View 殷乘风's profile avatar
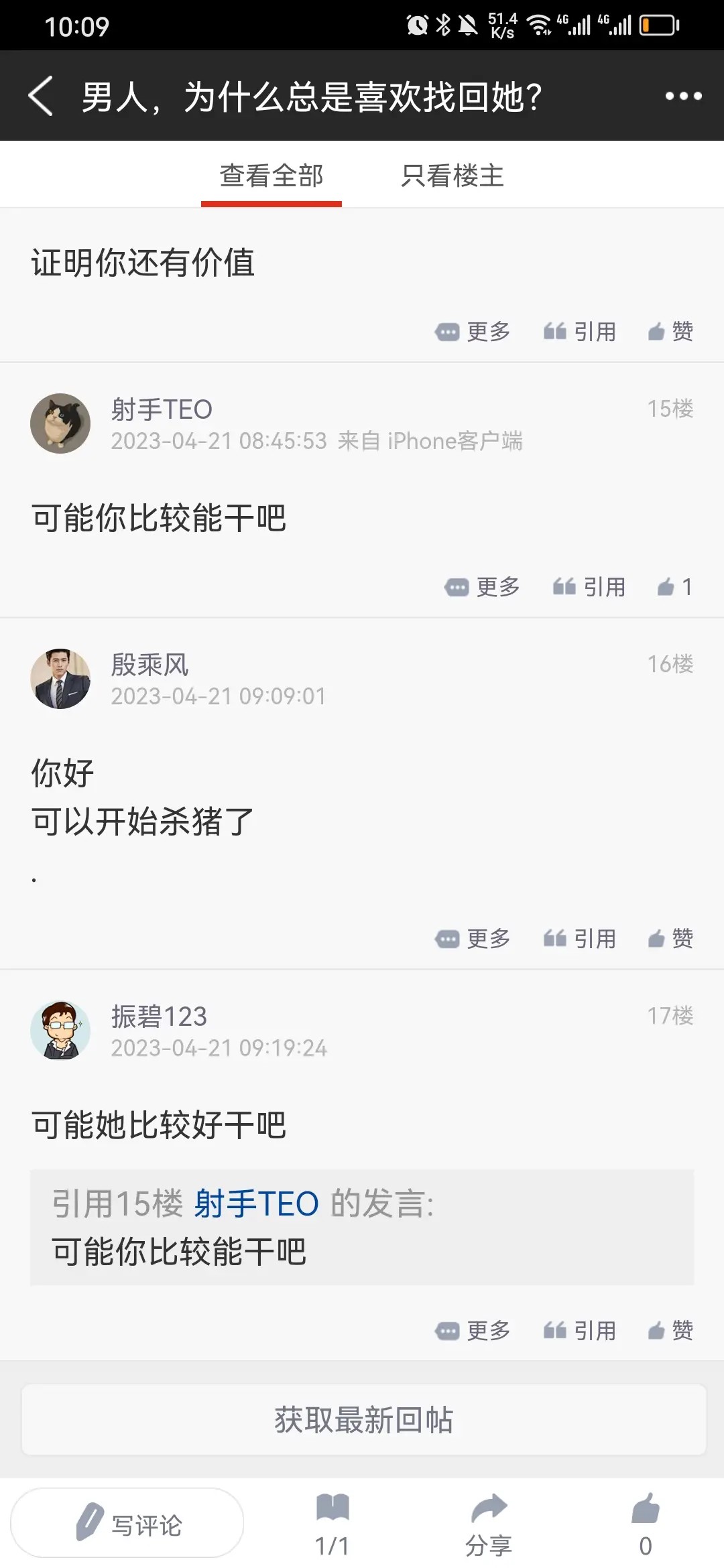The image size is (724, 1568). pyautogui.click(x=60, y=679)
